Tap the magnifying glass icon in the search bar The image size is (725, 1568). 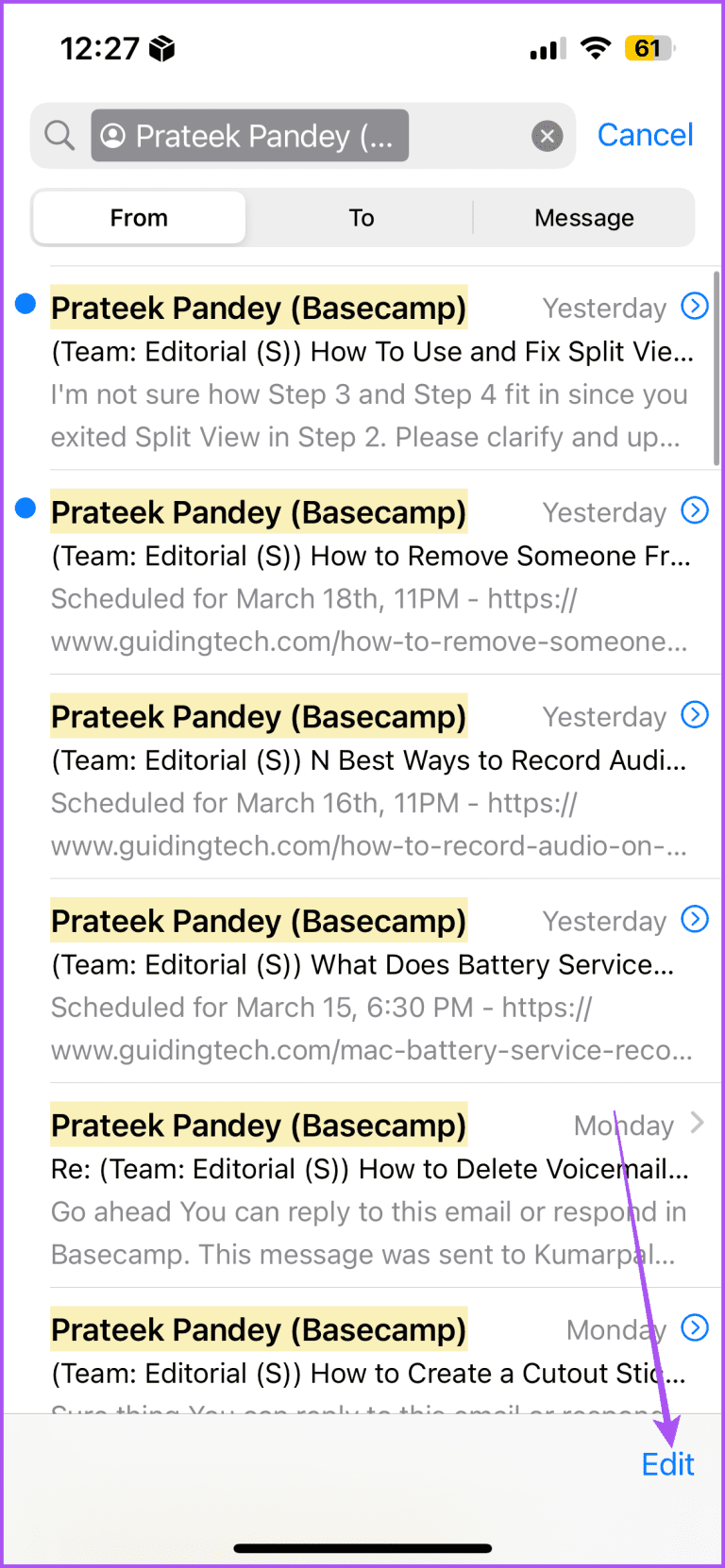59,135
